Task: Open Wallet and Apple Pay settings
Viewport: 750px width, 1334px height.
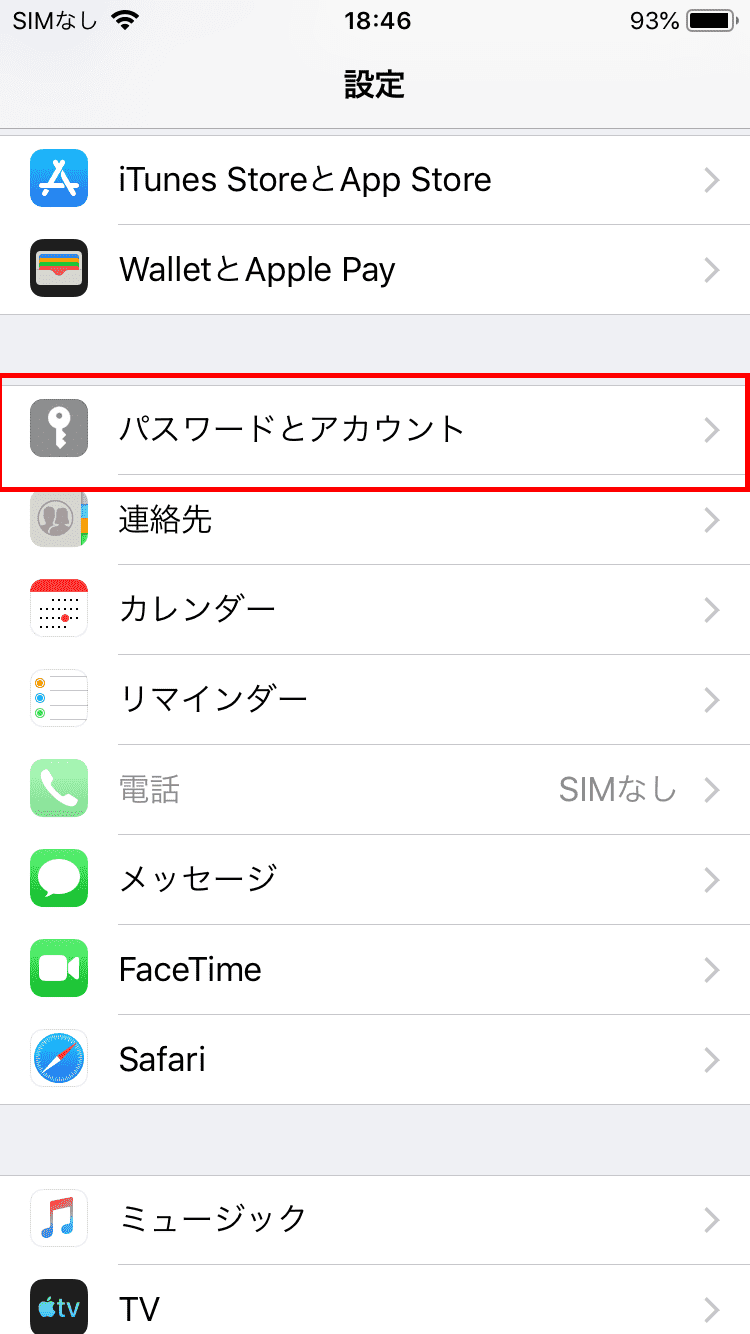Action: [x=375, y=270]
